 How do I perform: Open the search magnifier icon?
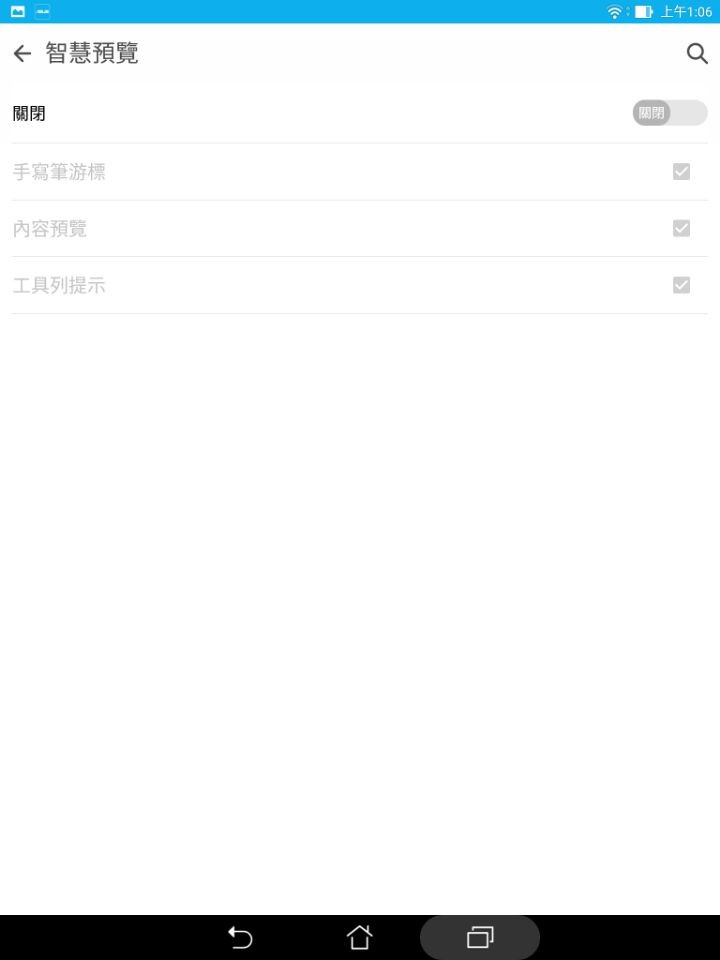pos(697,54)
